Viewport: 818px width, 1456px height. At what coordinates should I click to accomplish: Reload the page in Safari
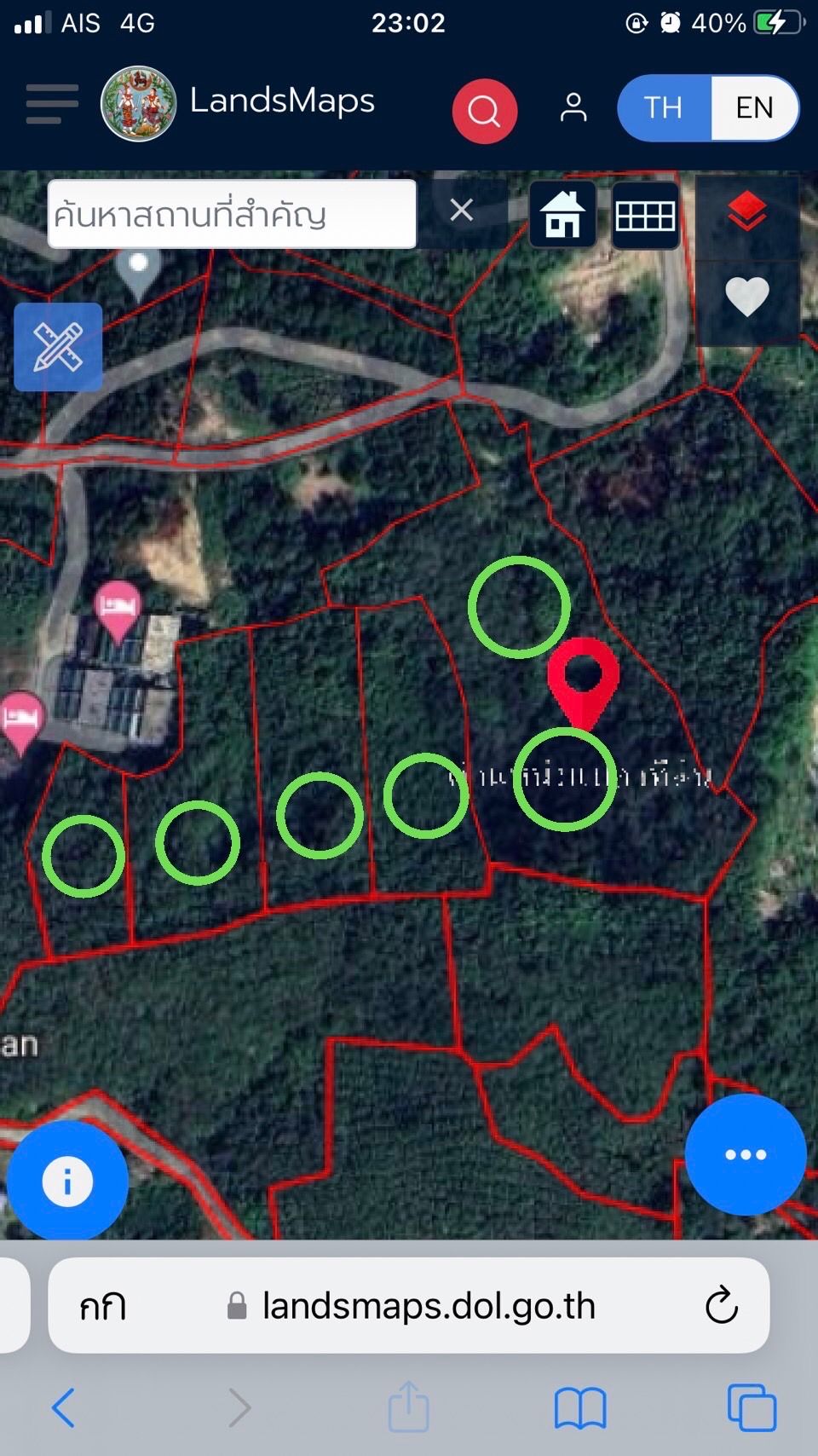(722, 1305)
